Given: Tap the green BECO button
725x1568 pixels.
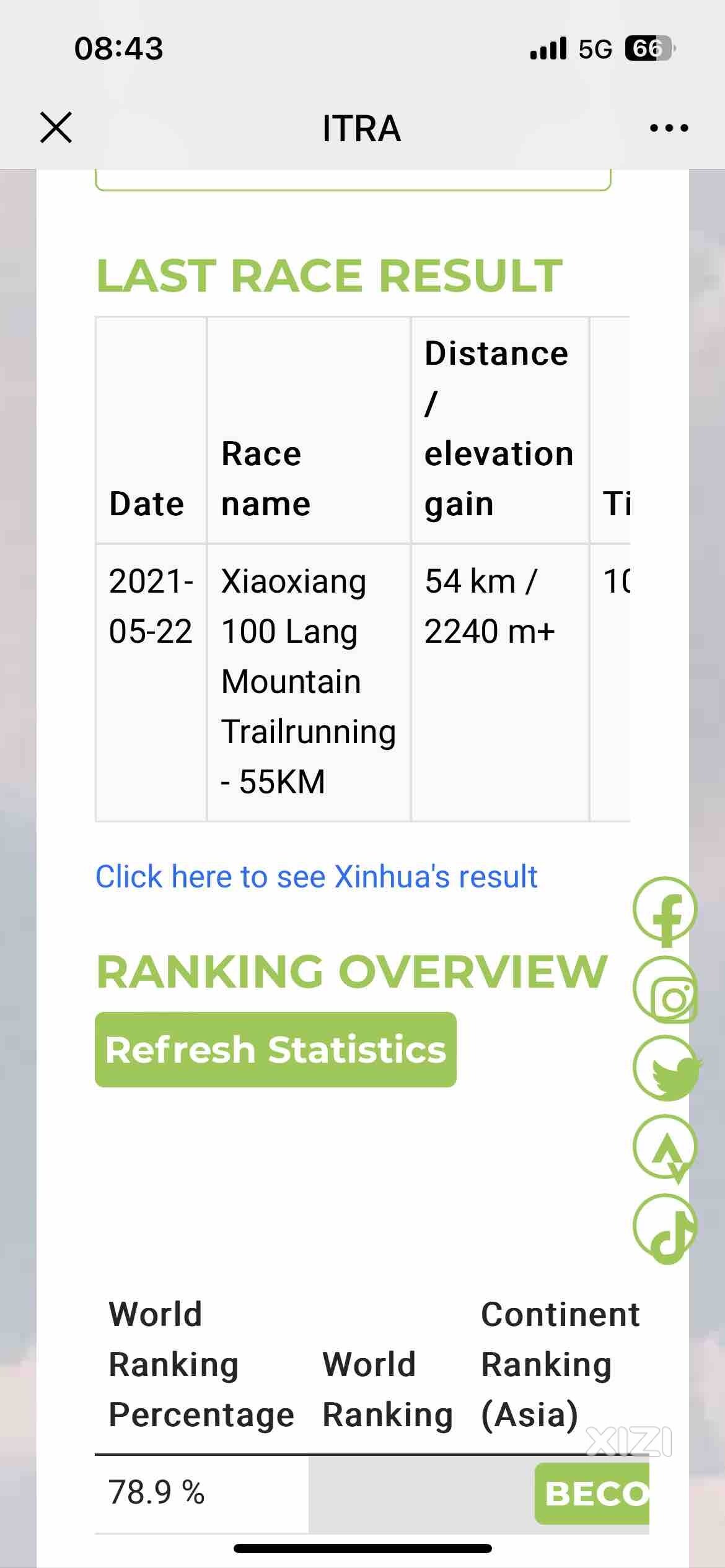Looking at the screenshot, I should pos(592,1493).
